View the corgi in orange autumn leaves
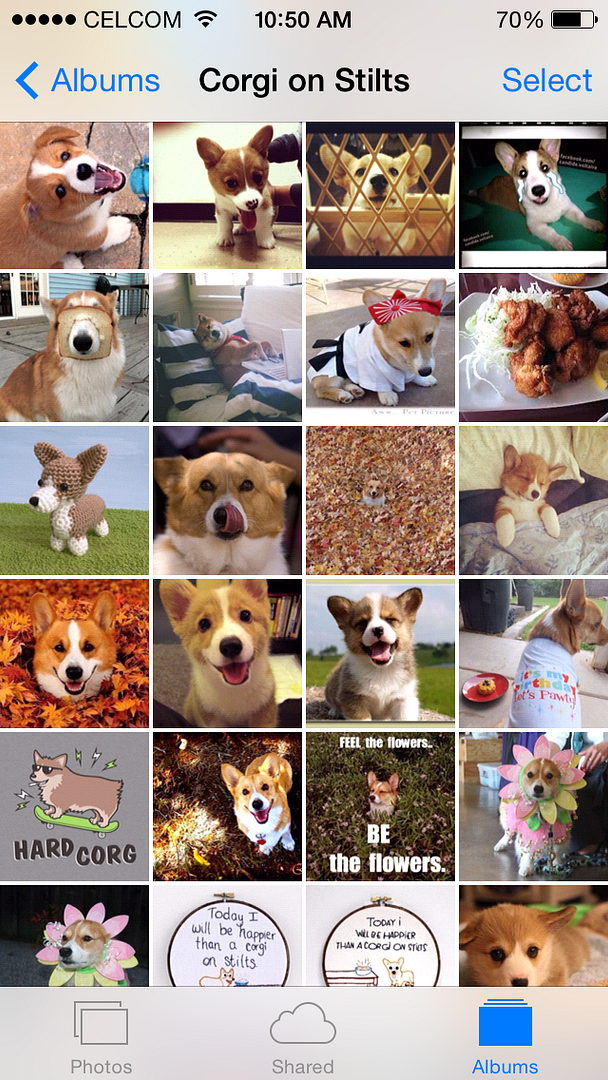The image size is (608, 1080). click(74, 653)
